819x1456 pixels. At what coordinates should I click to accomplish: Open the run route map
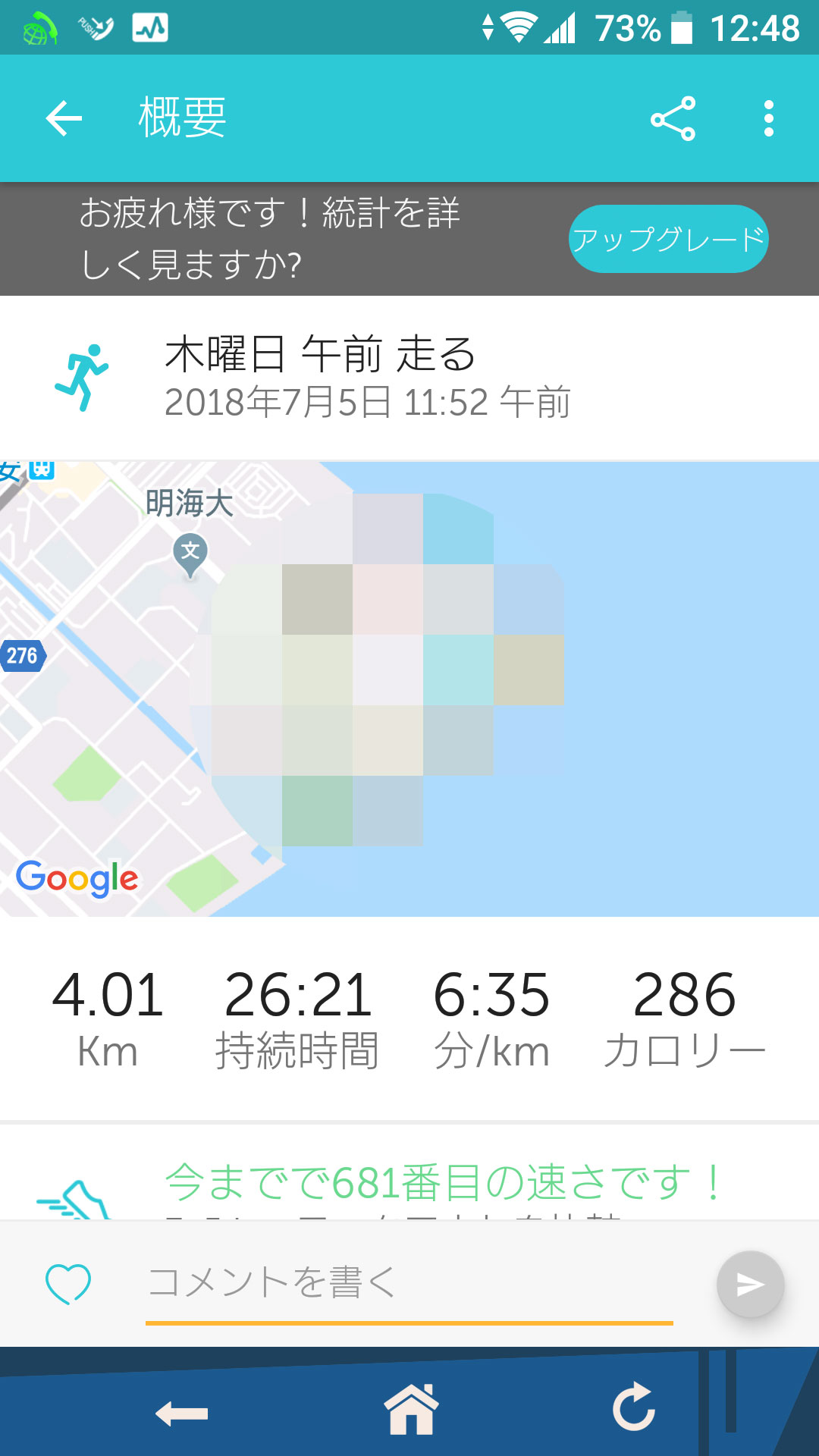409,689
